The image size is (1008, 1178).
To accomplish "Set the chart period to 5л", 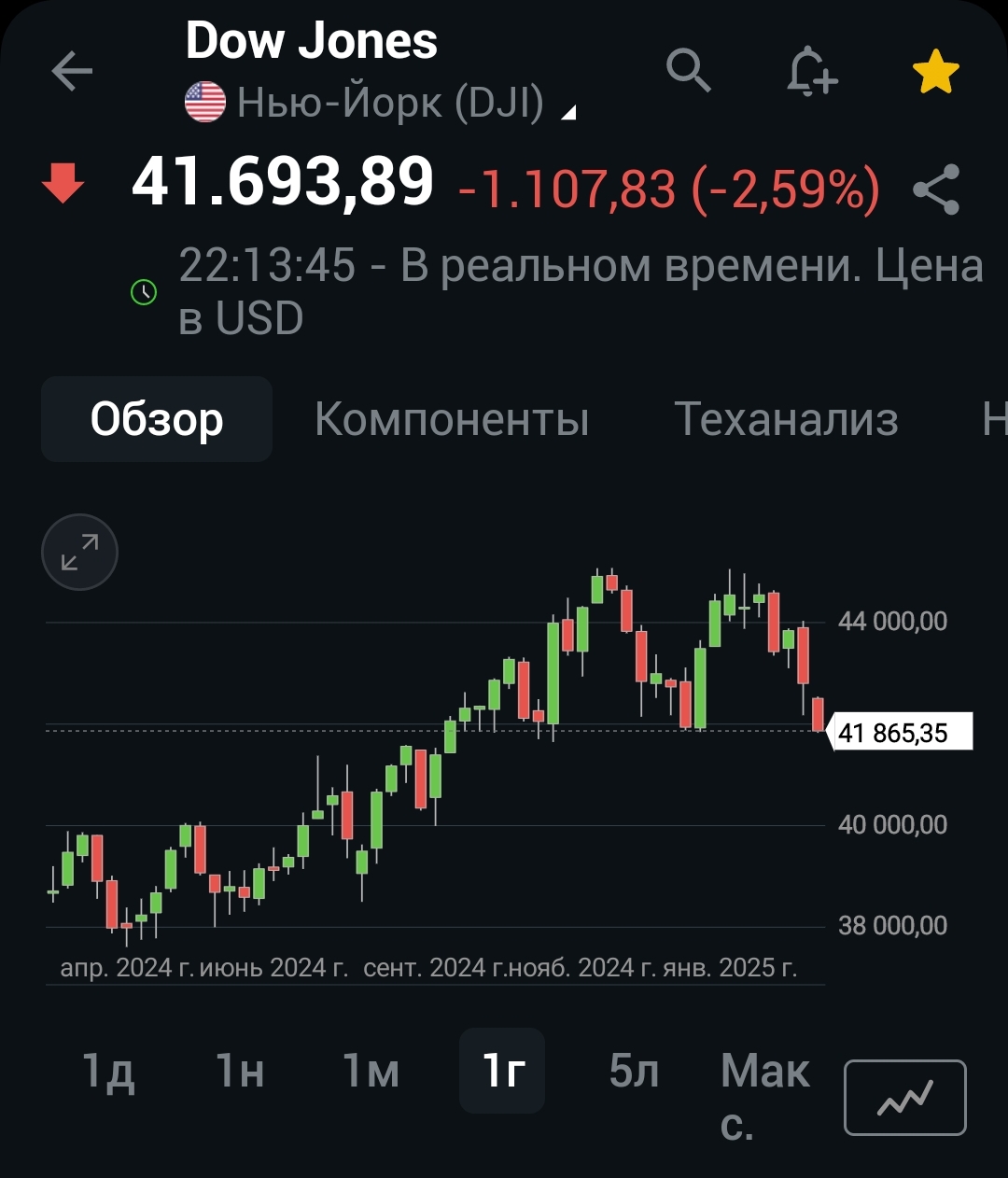I will [x=634, y=1071].
